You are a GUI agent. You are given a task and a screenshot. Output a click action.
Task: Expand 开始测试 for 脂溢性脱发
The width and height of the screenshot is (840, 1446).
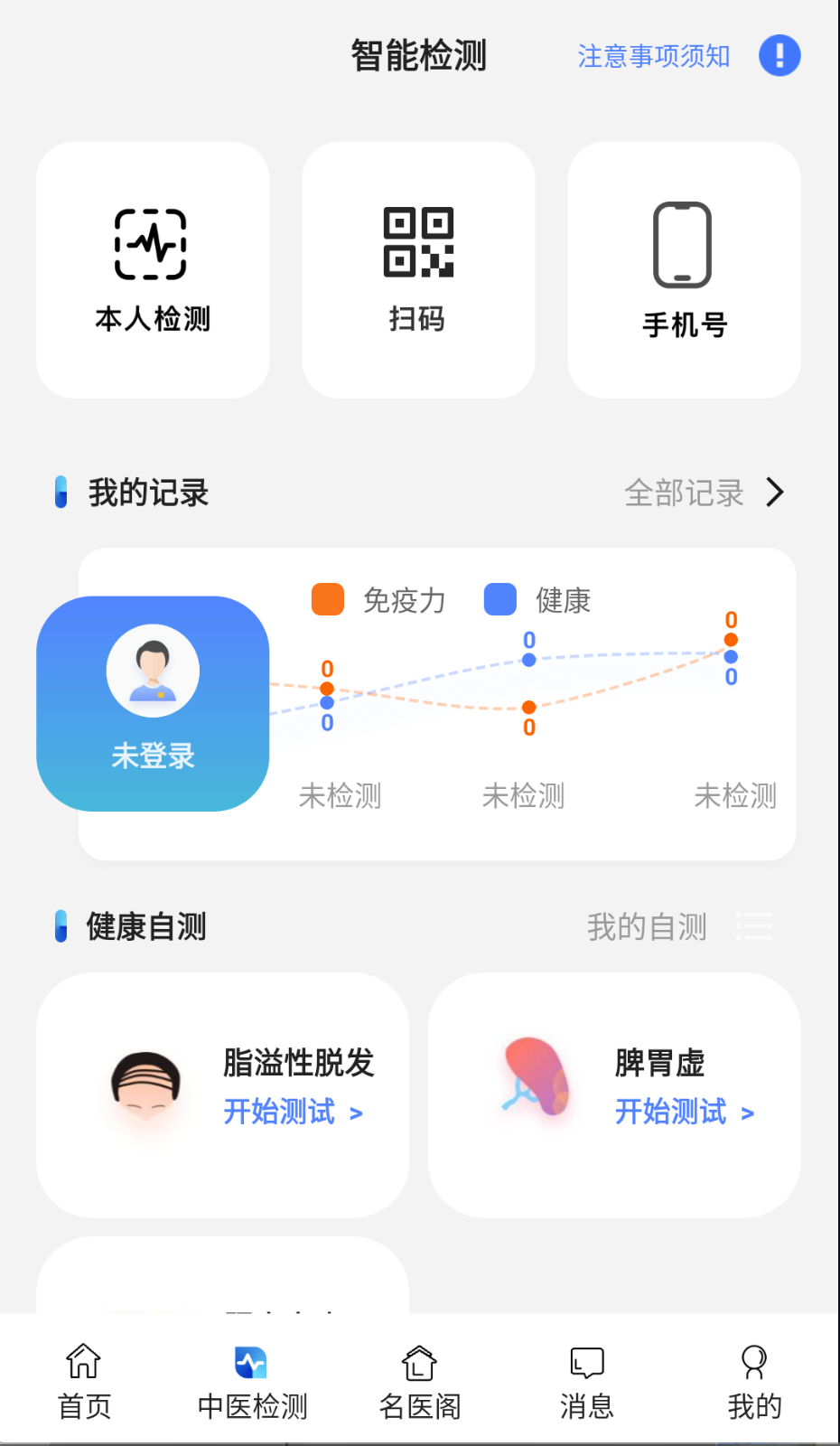[293, 1113]
